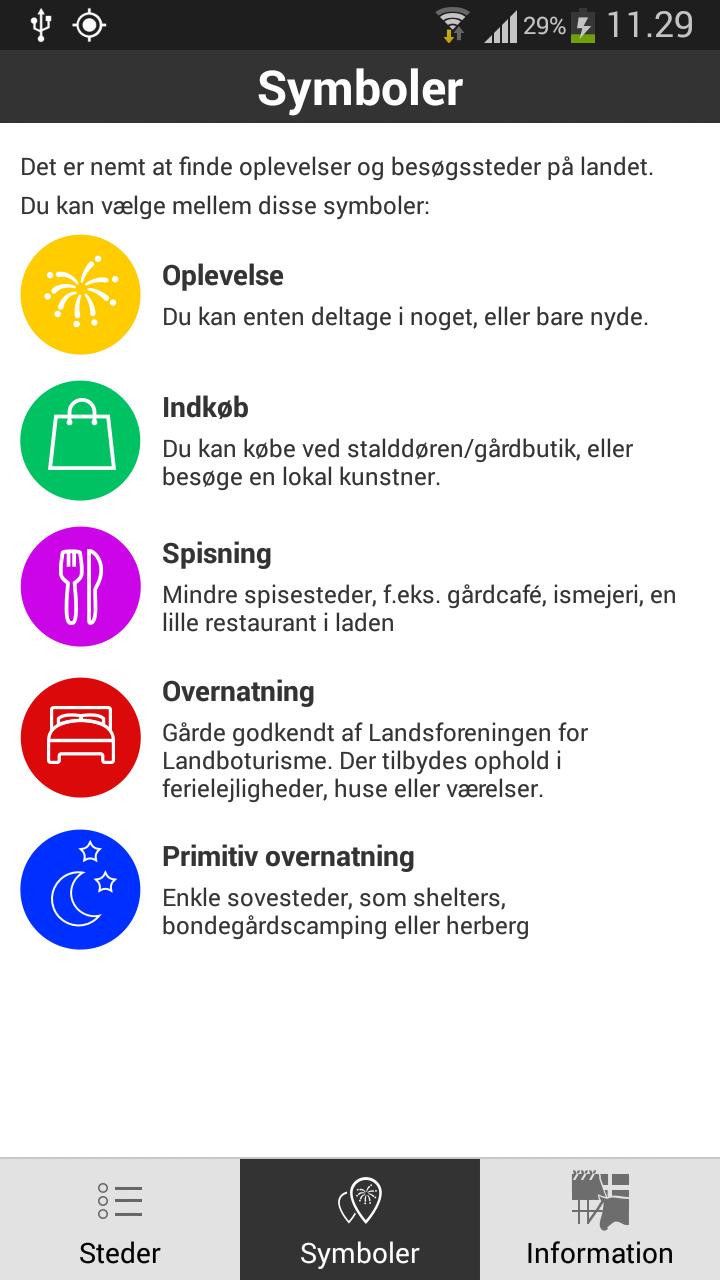Tap the mobile signal strength bars
The width and height of the screenshot is (720, 1280).
point(503,23)
